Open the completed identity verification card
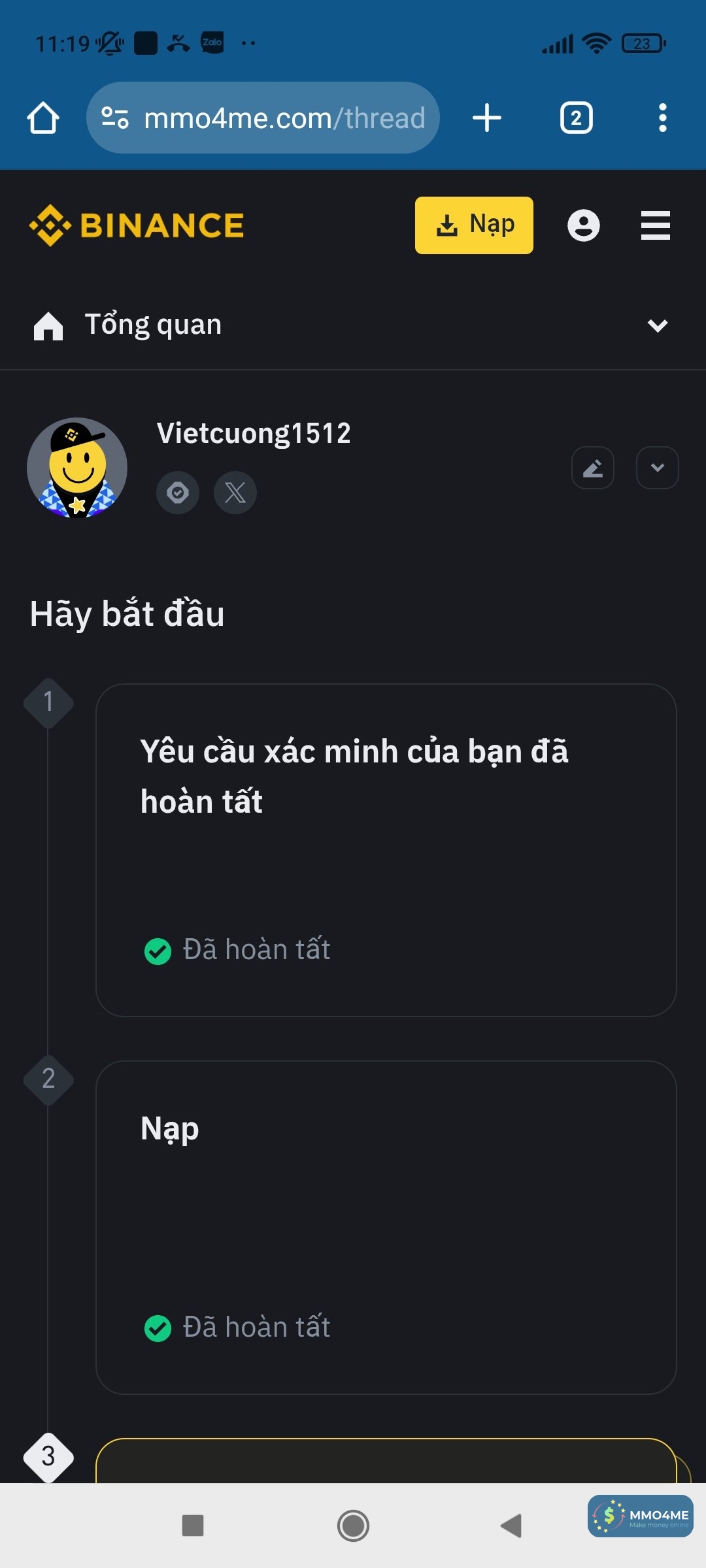The image size is (706, 1568). pyautogui.click(x=386, y=849)
